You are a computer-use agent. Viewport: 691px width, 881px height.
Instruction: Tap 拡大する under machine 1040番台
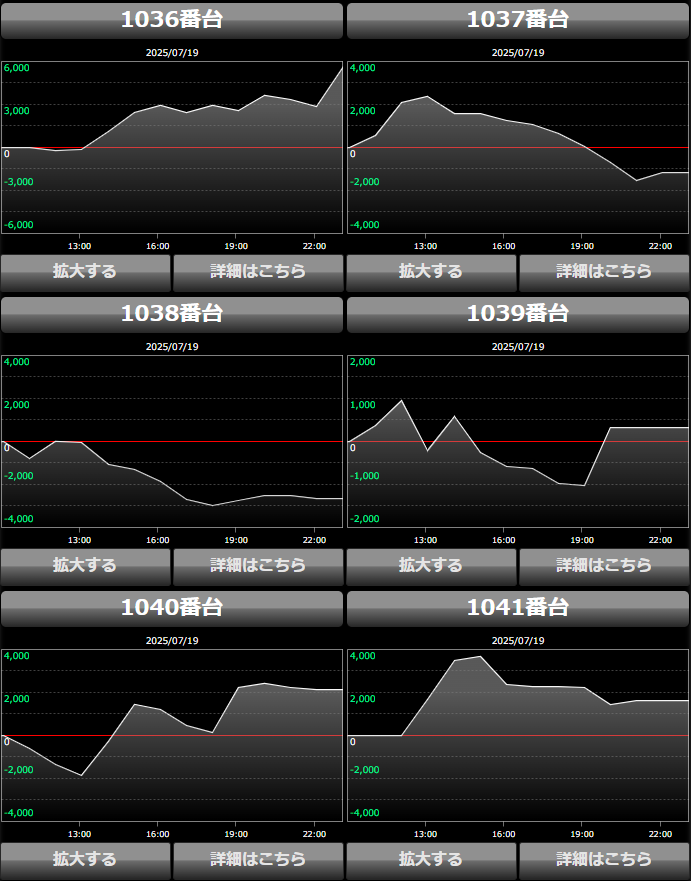85,859
